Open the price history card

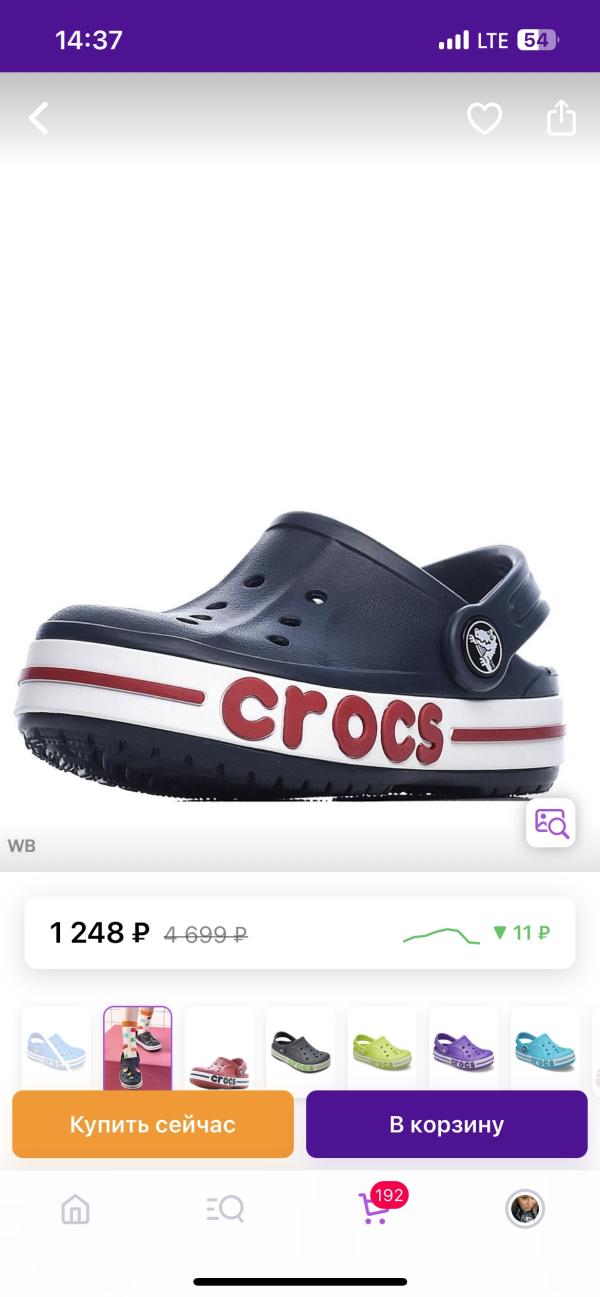click(x=299, y=933)
